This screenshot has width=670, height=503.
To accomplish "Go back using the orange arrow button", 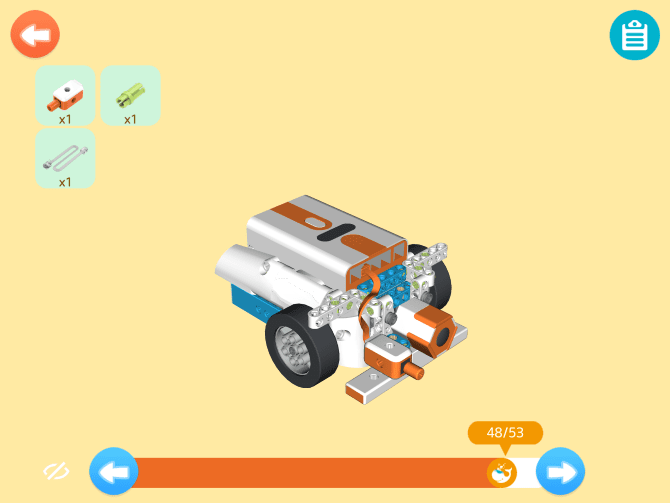I will (x=36, y=36).
